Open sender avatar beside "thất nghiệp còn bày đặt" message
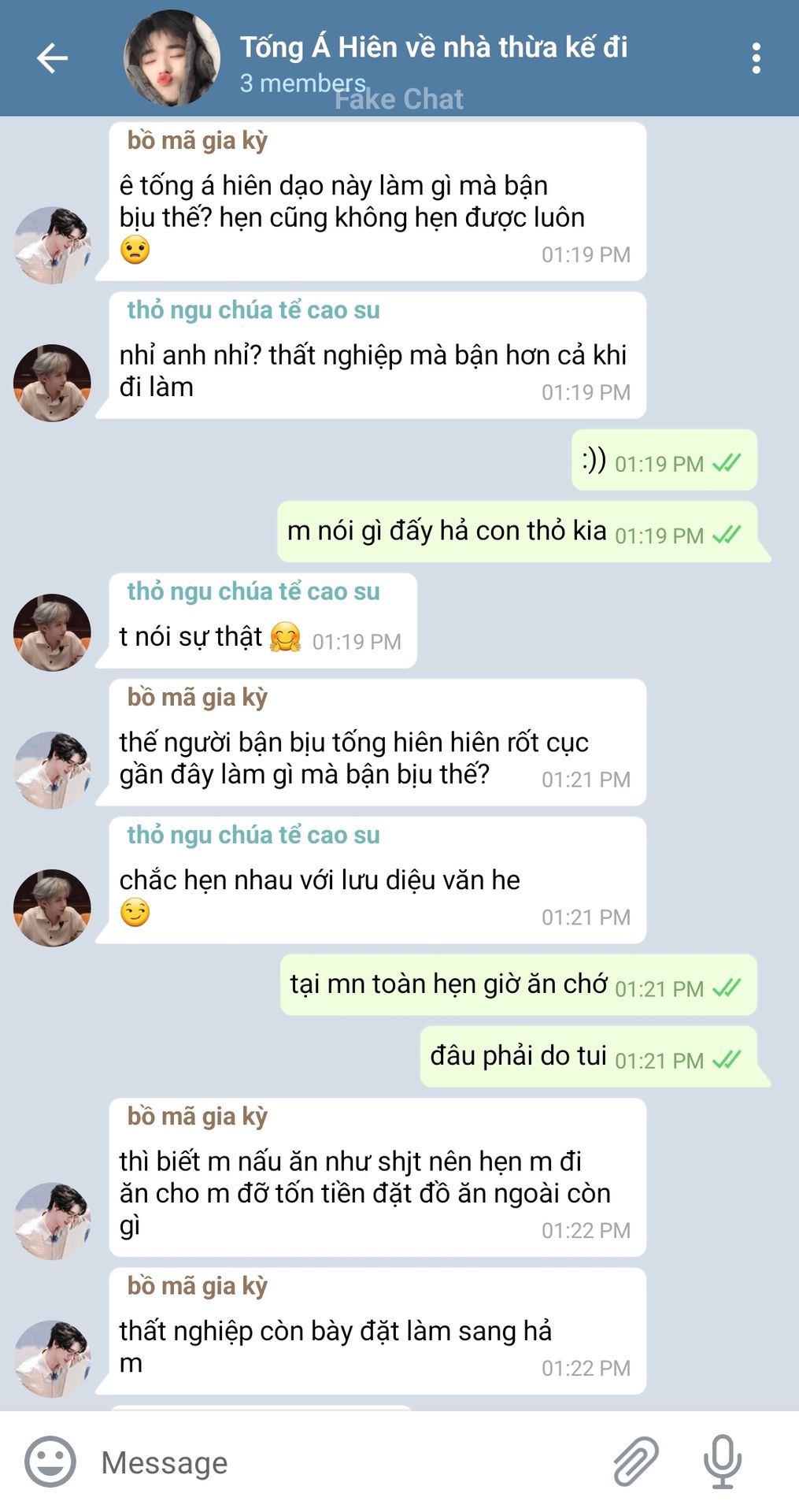Viewport: 799px width, 1512px height. pyautogui.click(x=53, y=1358)
